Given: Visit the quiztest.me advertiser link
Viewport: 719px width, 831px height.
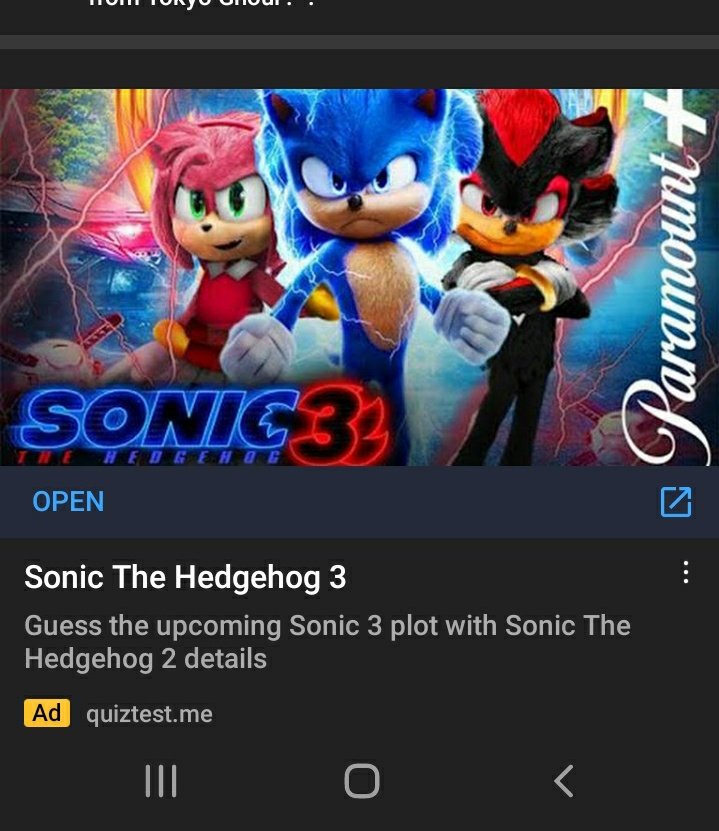Looking at the screenshot, I should click(149, 714).
